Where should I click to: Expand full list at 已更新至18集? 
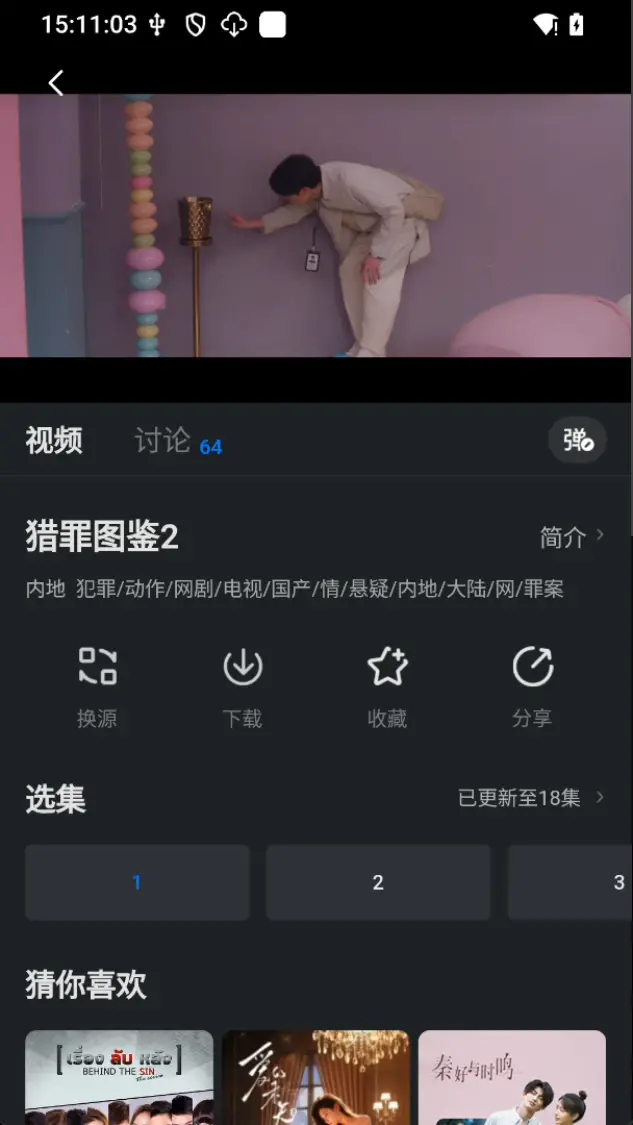point(530,798)
